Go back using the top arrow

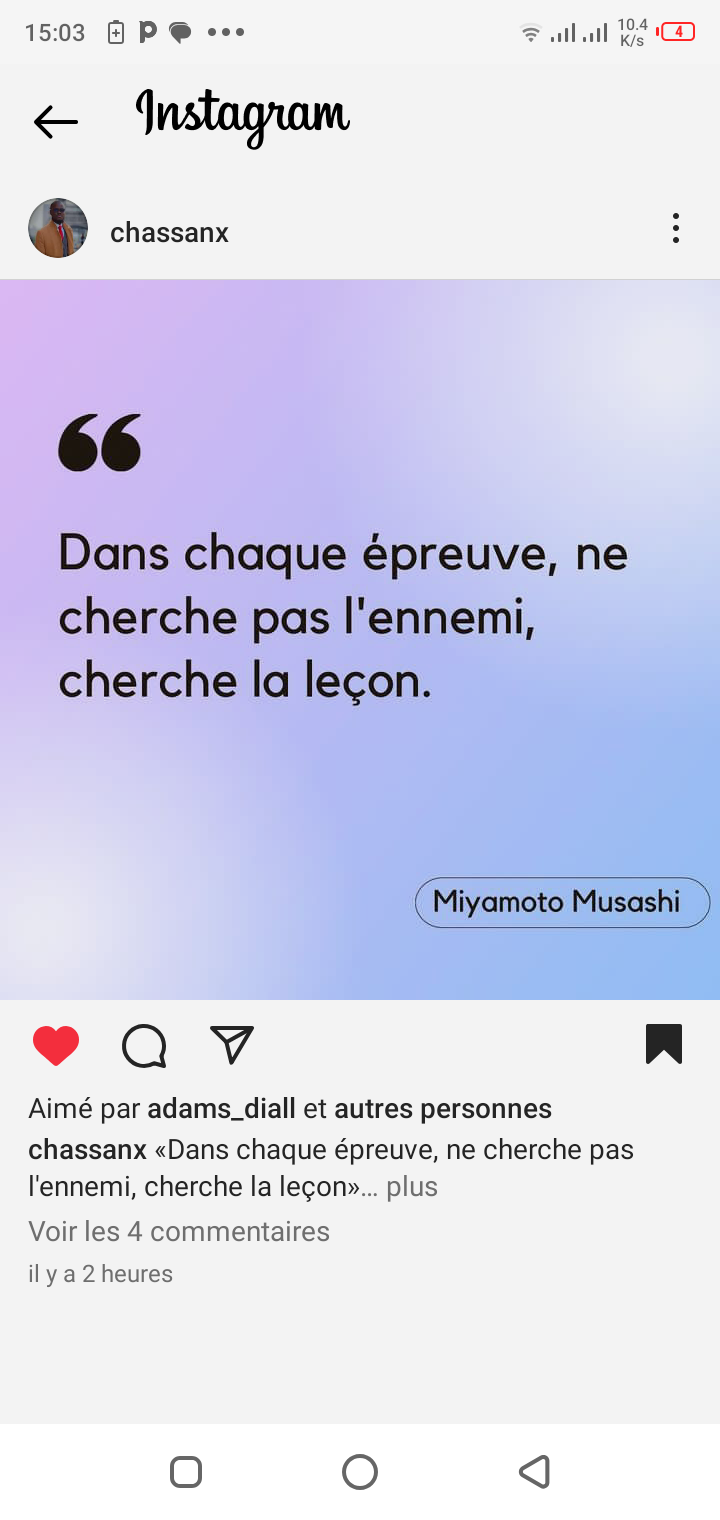coord(56,122)
